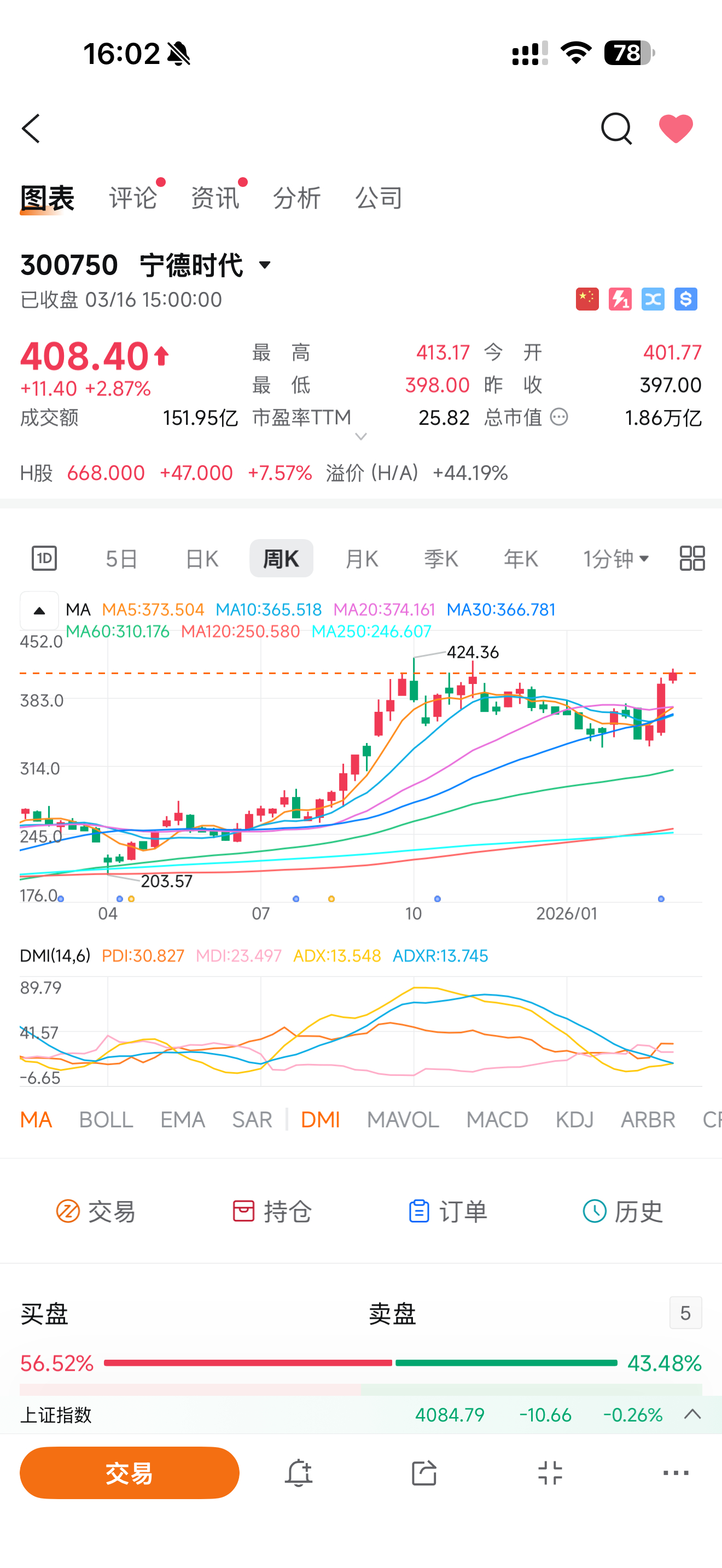The width and height of the screenshot is (722, 1568).
Task: Tap the order book depth level 5 box
Action: click(x=685, y=1313)
